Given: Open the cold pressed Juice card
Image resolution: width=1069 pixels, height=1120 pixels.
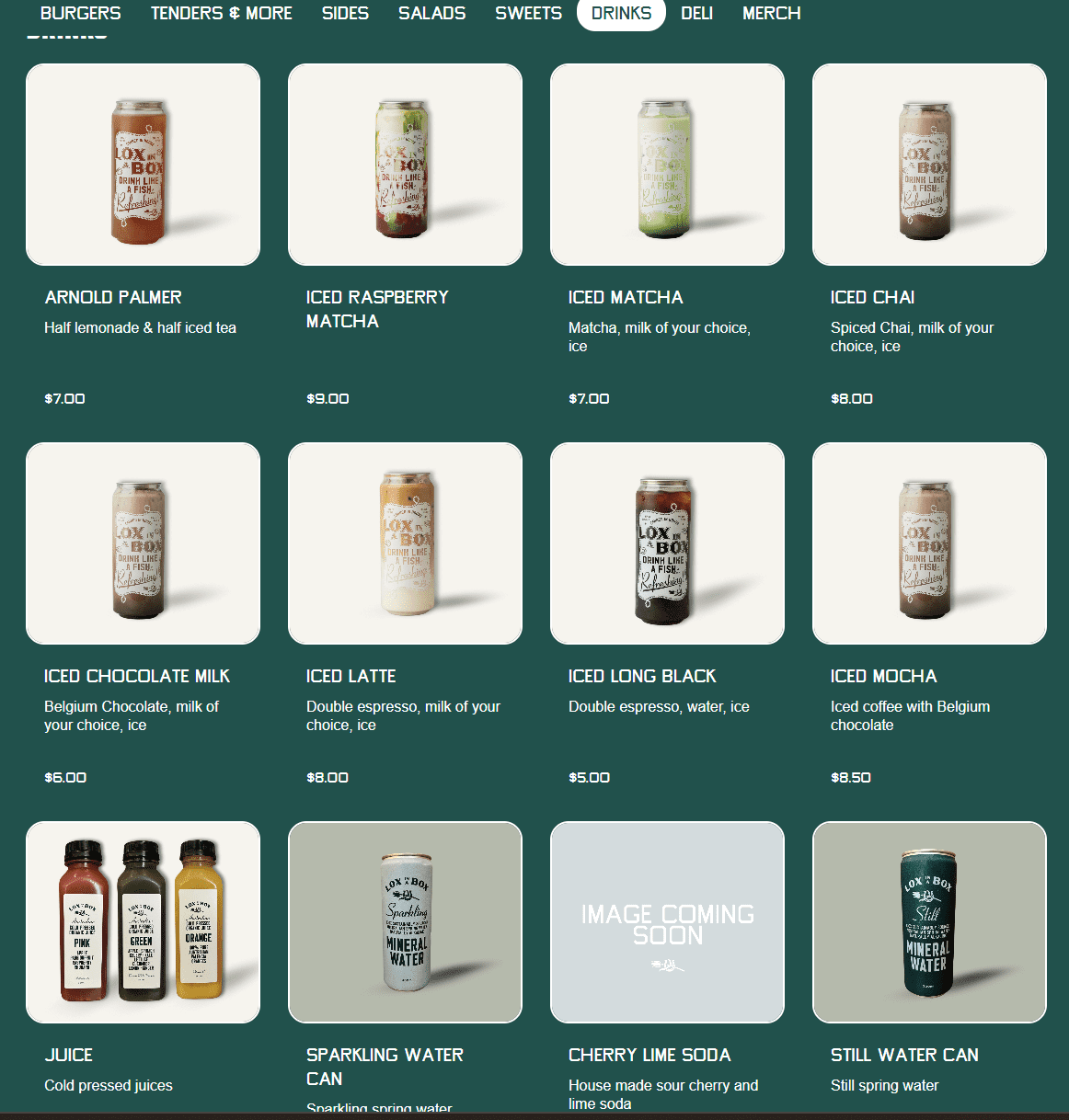Looking at the screenshot, I should 143,922.
